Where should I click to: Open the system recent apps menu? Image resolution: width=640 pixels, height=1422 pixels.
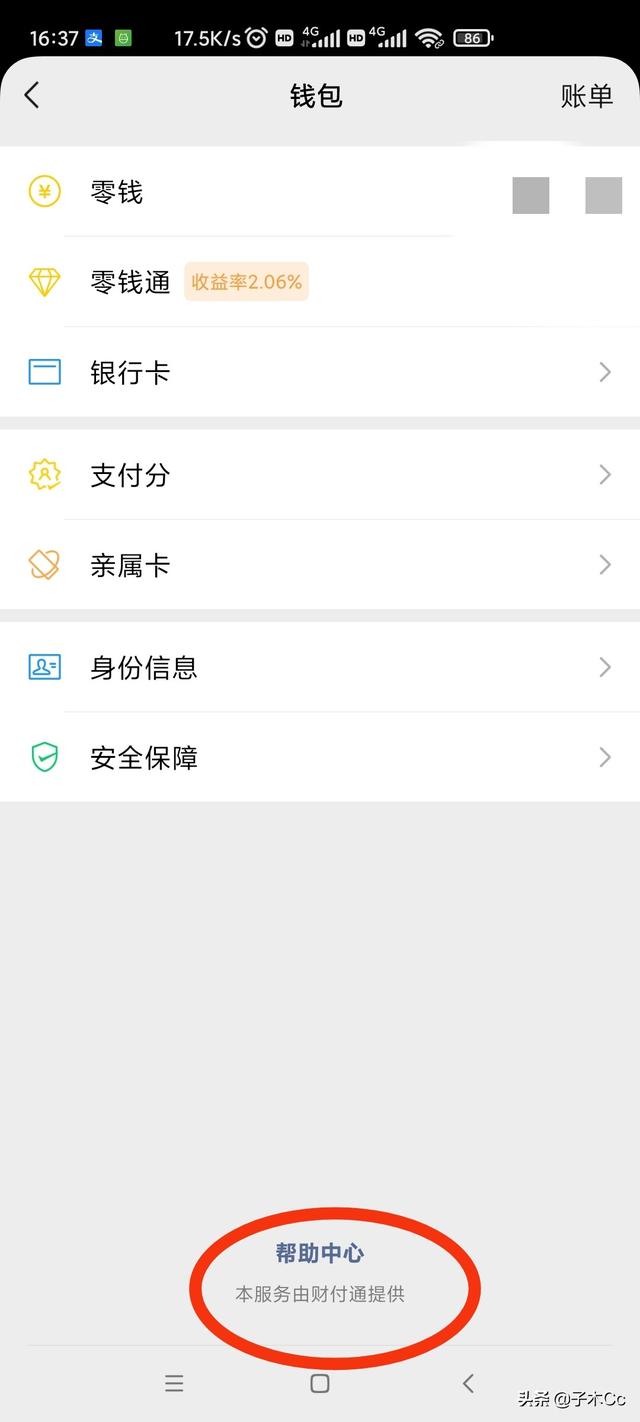click(x=174, y=1383)
